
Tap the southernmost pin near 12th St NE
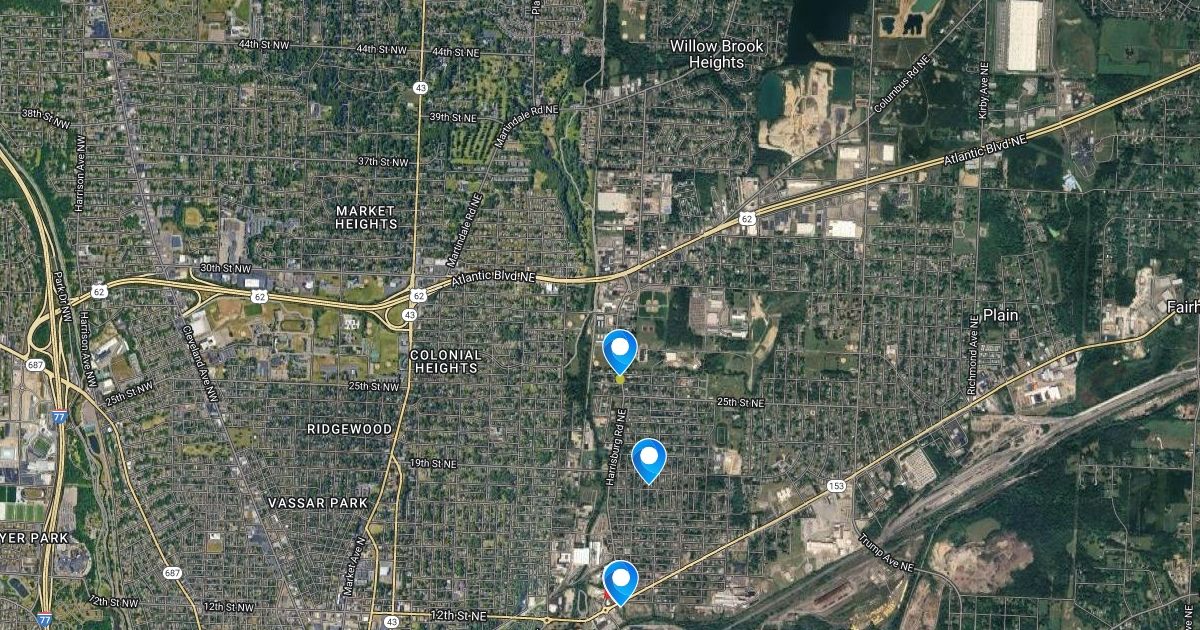620,580
